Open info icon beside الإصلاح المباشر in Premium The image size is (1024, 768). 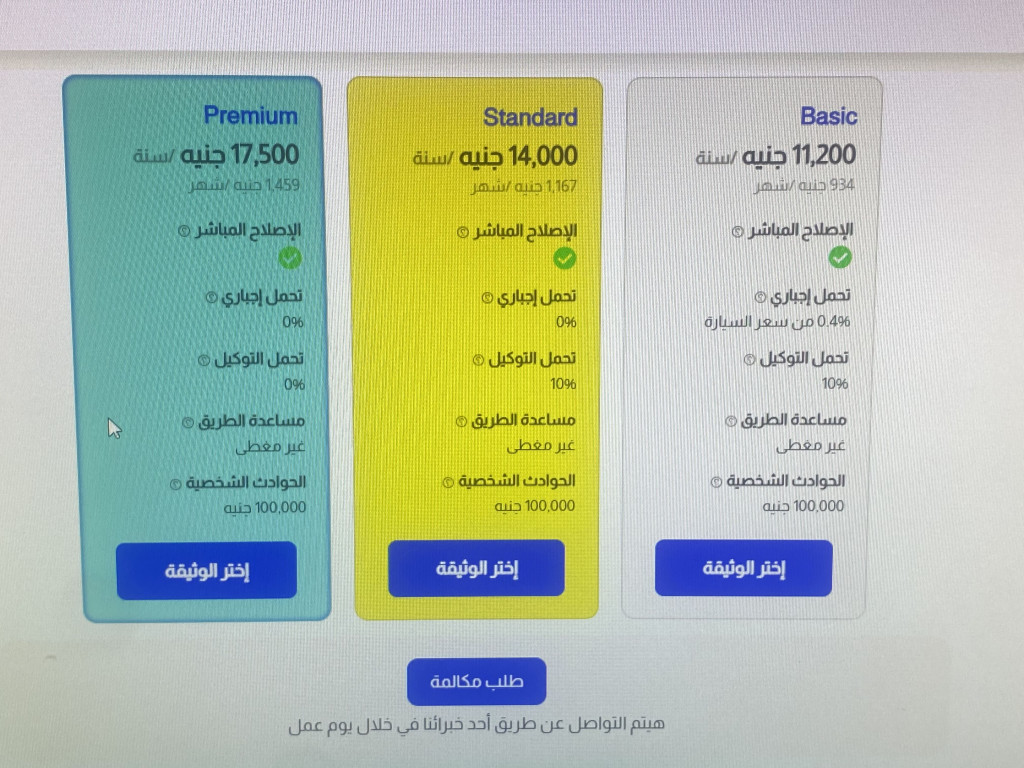click(x=183, y=230)
